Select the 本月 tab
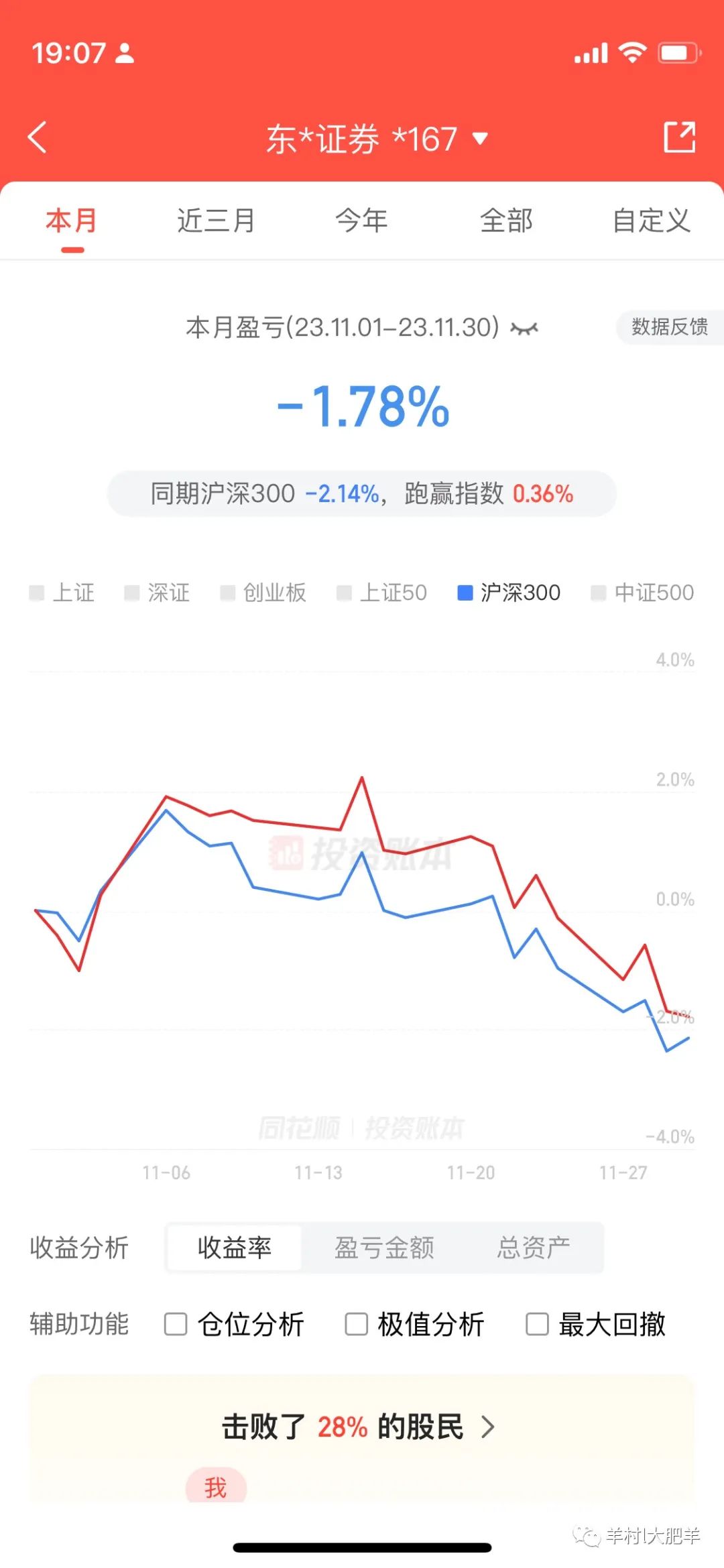Image resolution: width=724 pixels, height=1568 pixels. pyautogui.click(x=72, y=221)
